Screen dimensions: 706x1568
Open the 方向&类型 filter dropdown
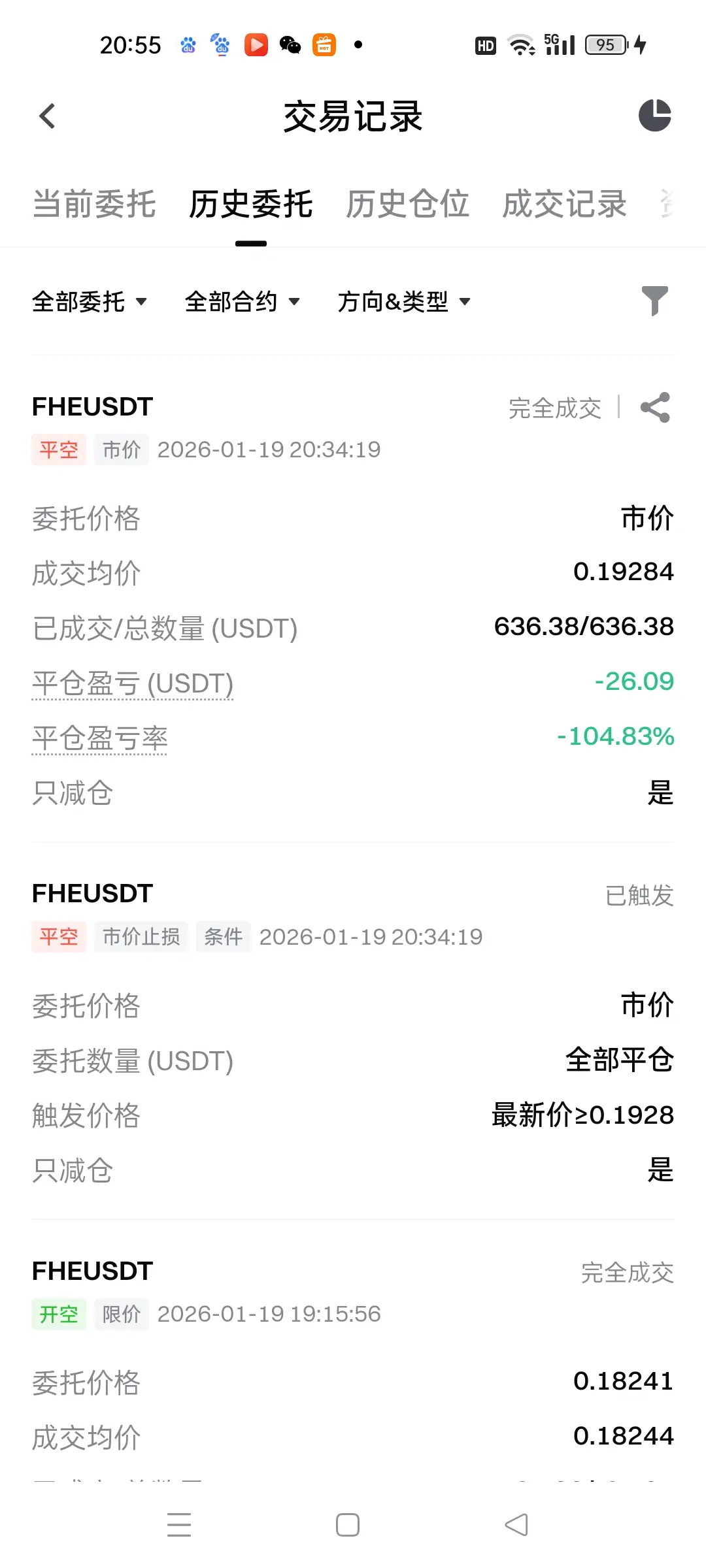404,302
